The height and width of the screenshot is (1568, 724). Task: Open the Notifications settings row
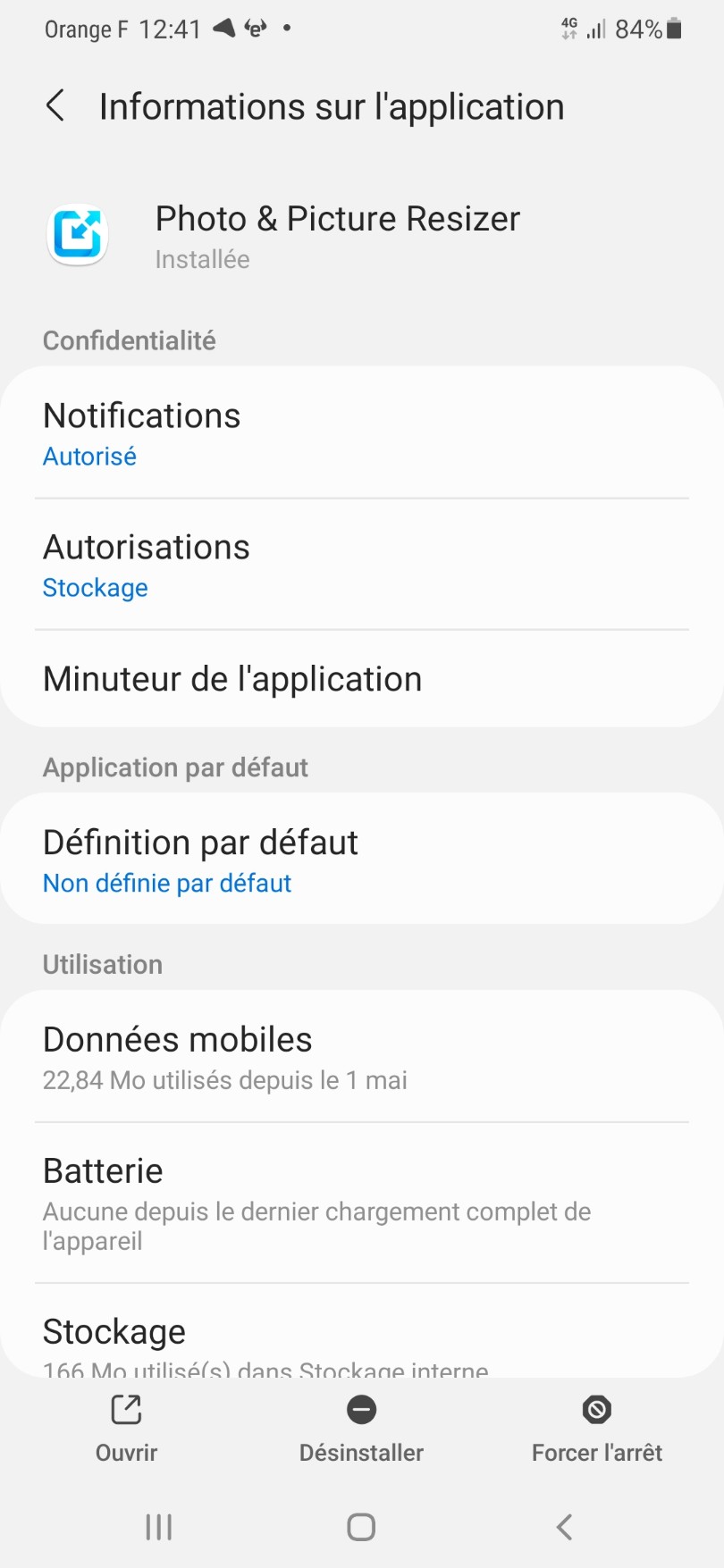coord(361,434)
